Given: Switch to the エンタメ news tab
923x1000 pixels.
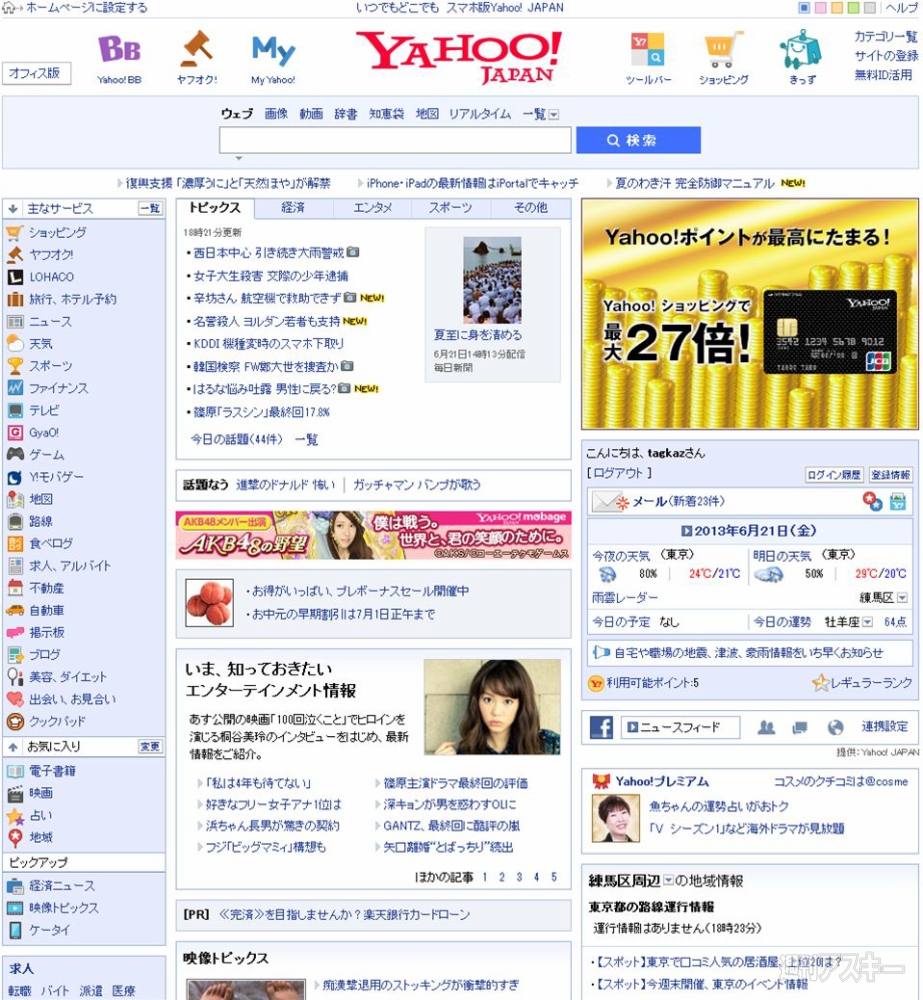Looking at the screenshot, I should click(x=373, y=208).
